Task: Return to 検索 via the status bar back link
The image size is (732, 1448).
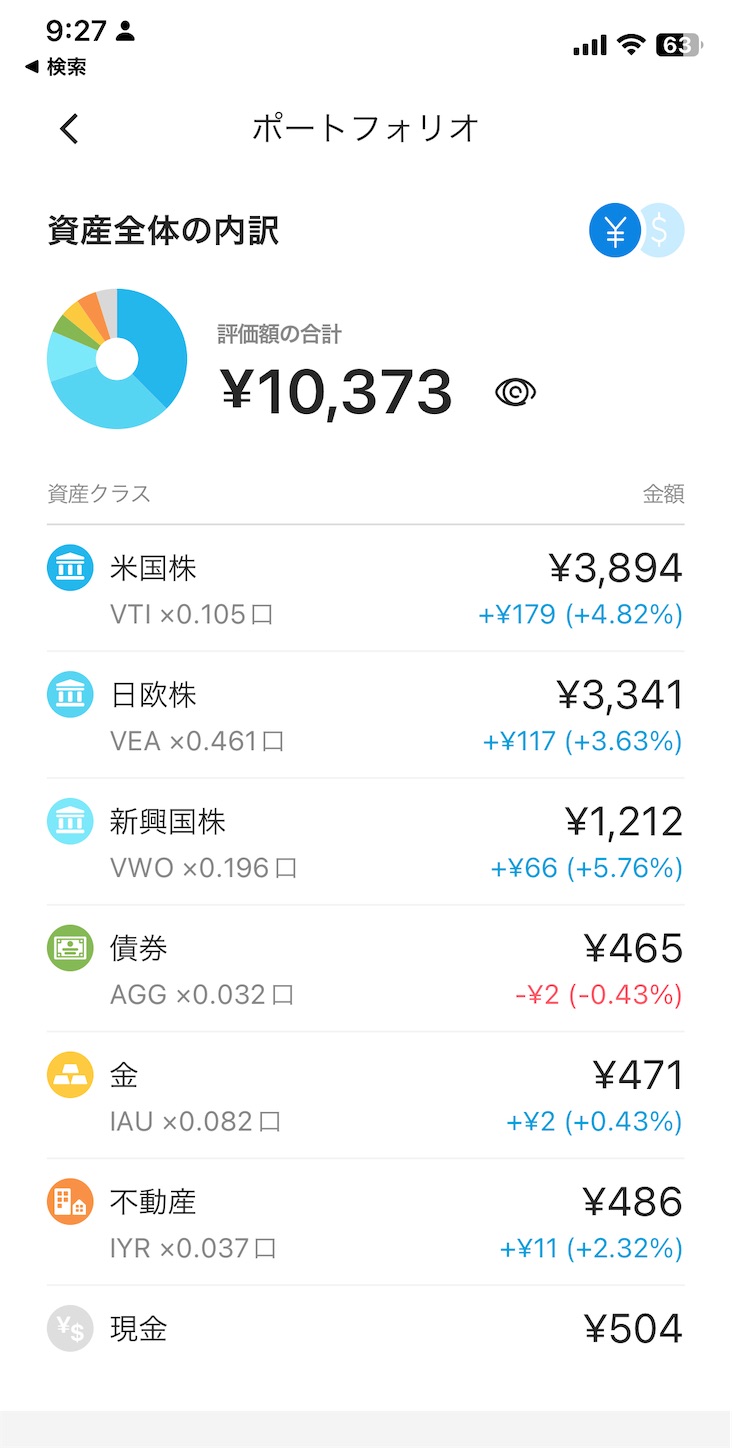Action: (x=55, y=67)
